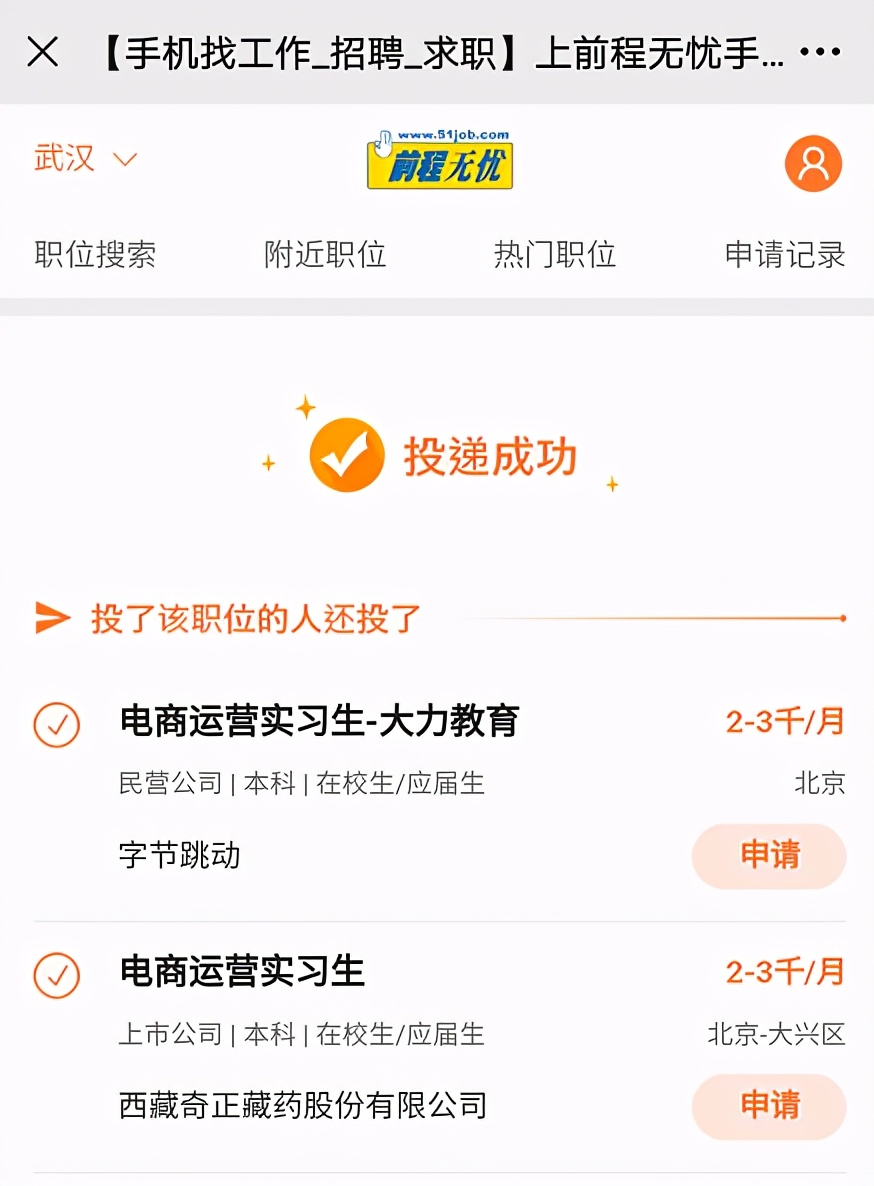Tap the circled check icon beside 电商运营实习生

coord(57,970)
